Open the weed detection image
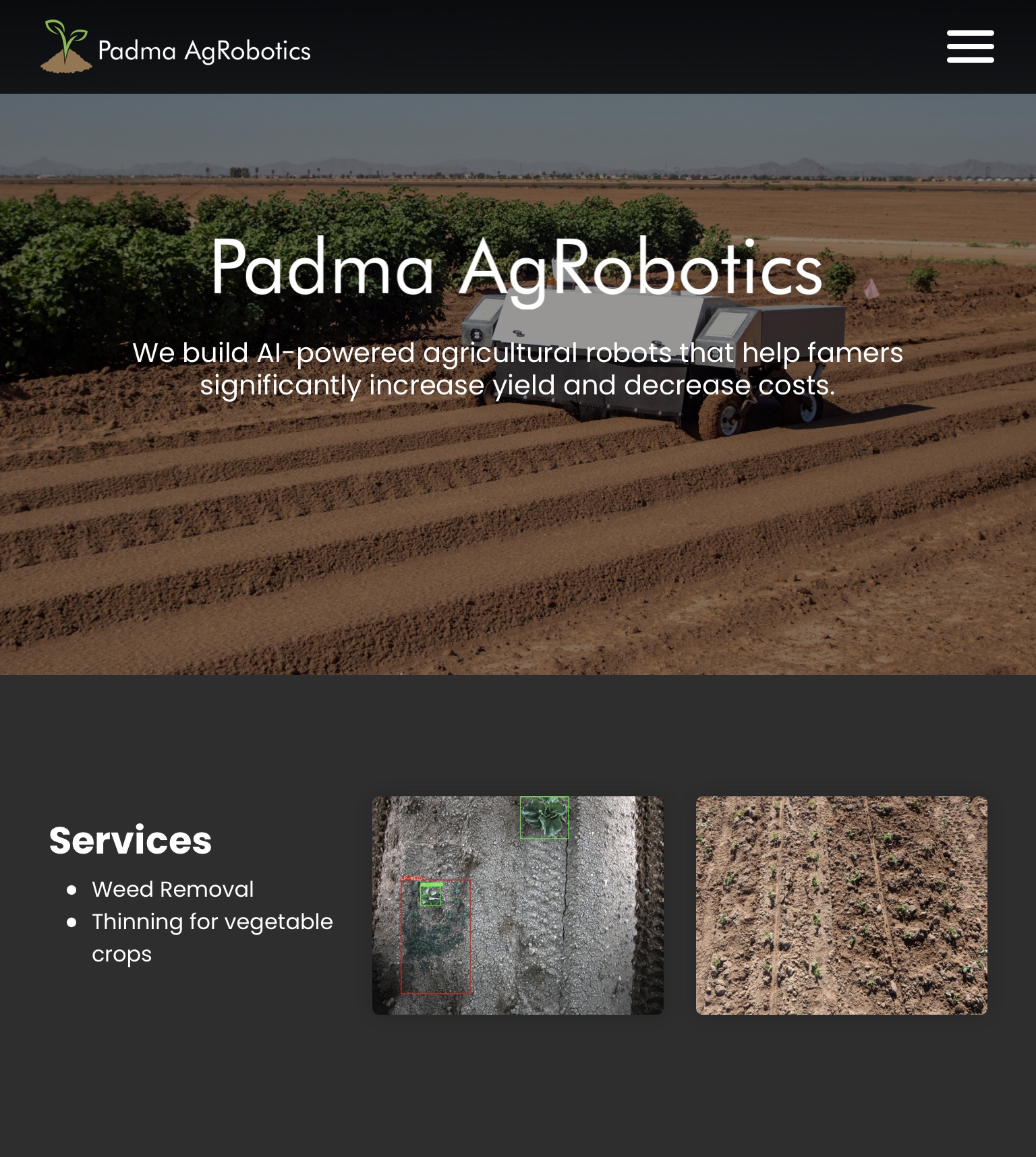The width and height of the screenshot is (1036, 1157). click(517, 905)
